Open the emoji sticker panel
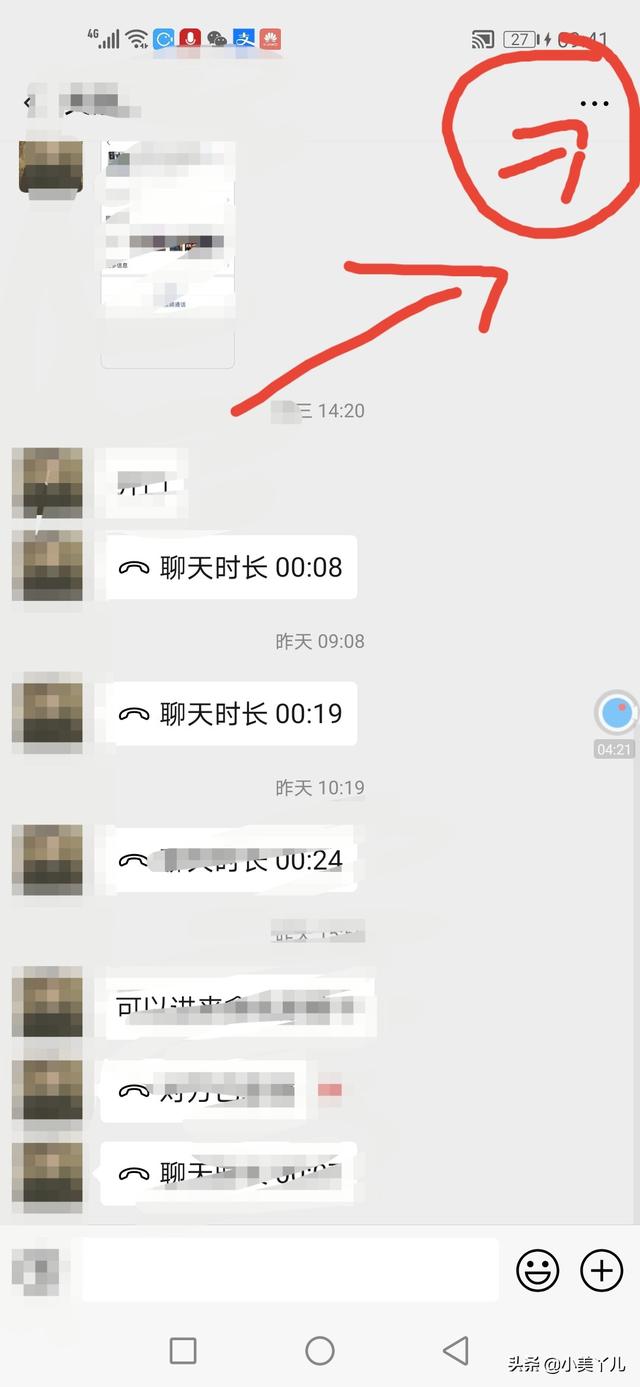Screen dimensions: 640x1387 pos(537,1270)
